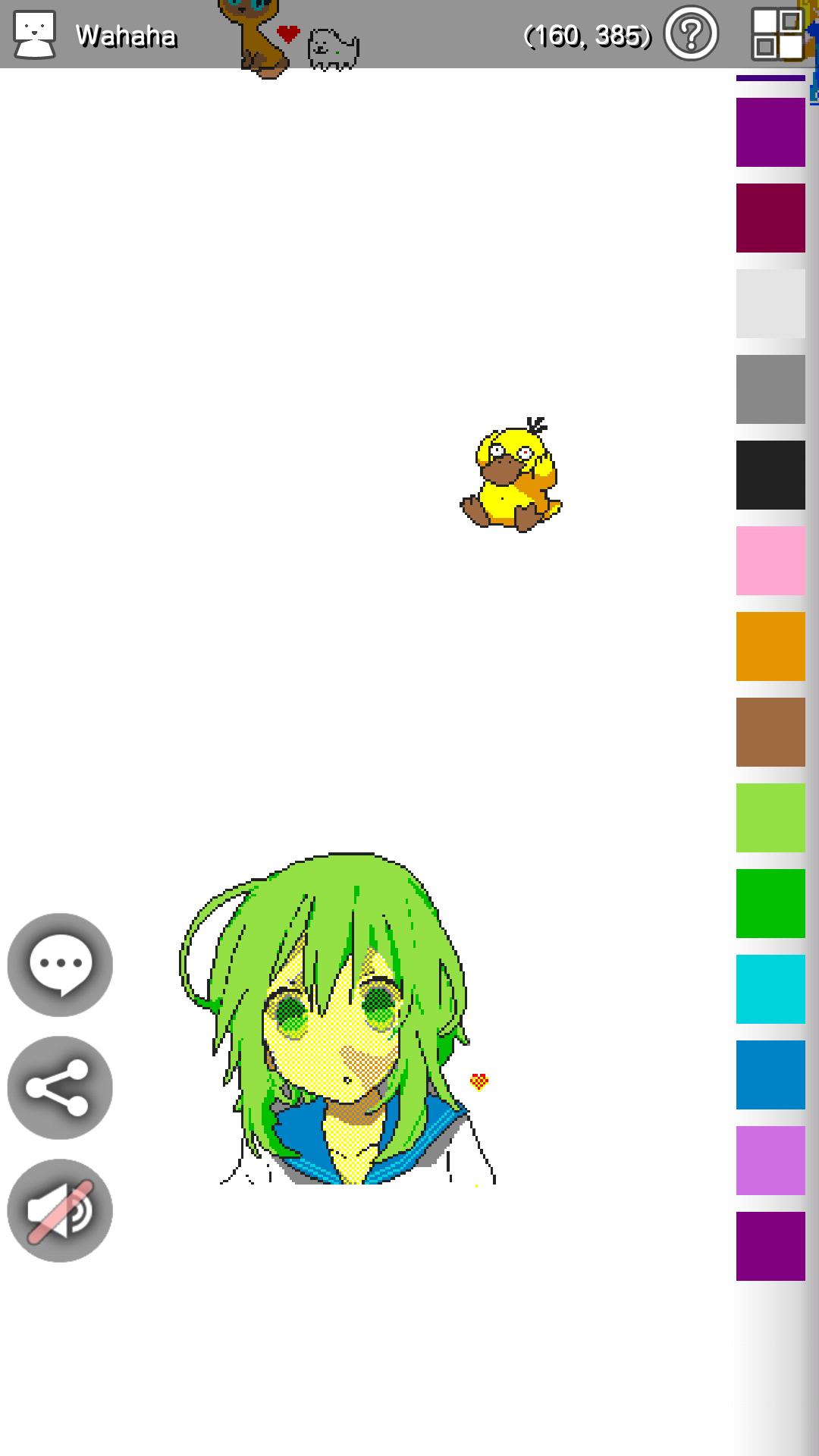Screen dimensions: 819x1456
Task: Choose the orange color swatch
Action: pos(770,646)
